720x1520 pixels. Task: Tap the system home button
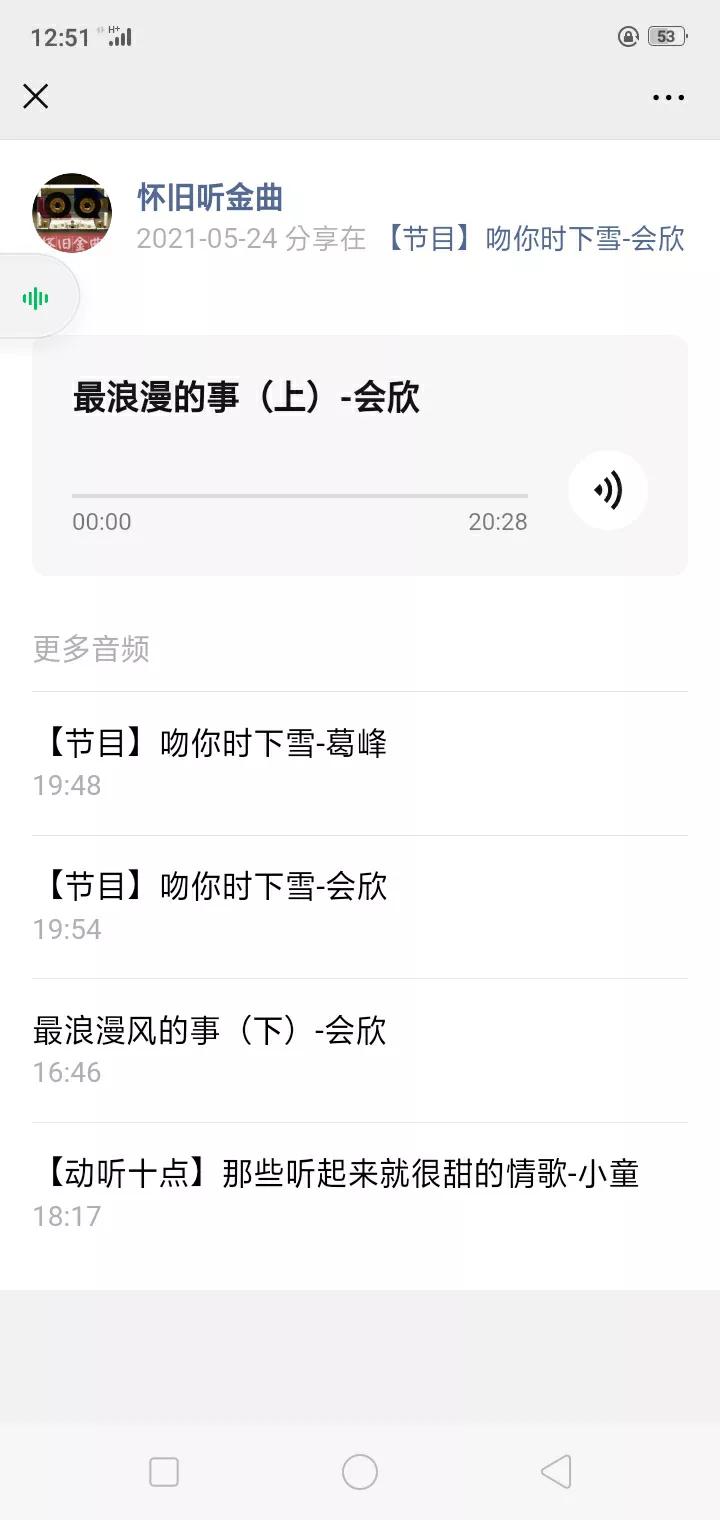tap(360, 1472)
